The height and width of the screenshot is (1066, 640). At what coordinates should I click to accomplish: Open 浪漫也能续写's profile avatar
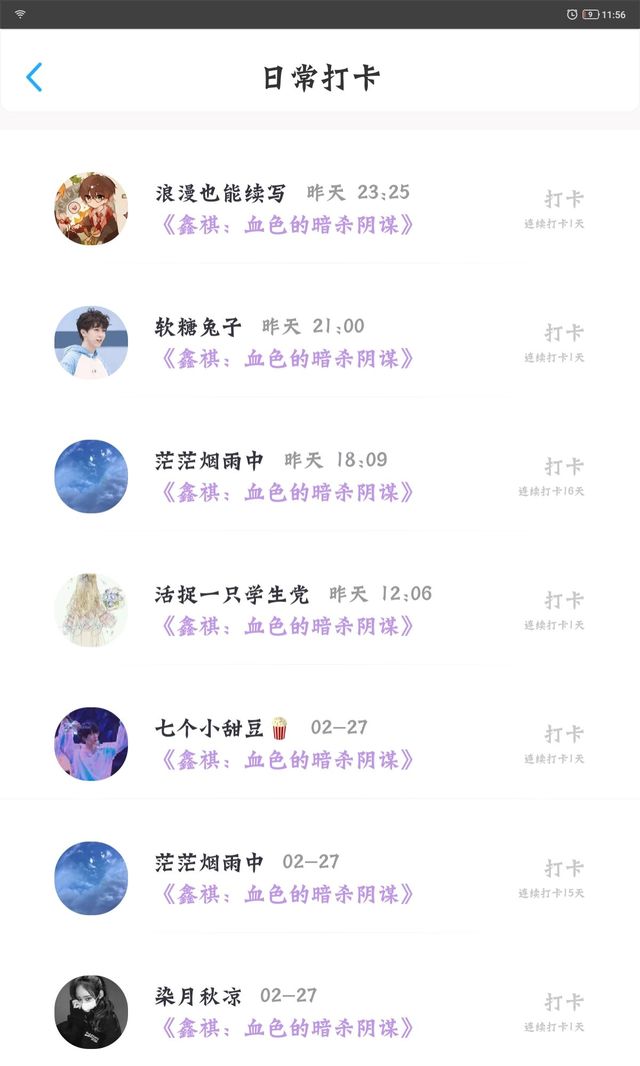click(91, 208)
